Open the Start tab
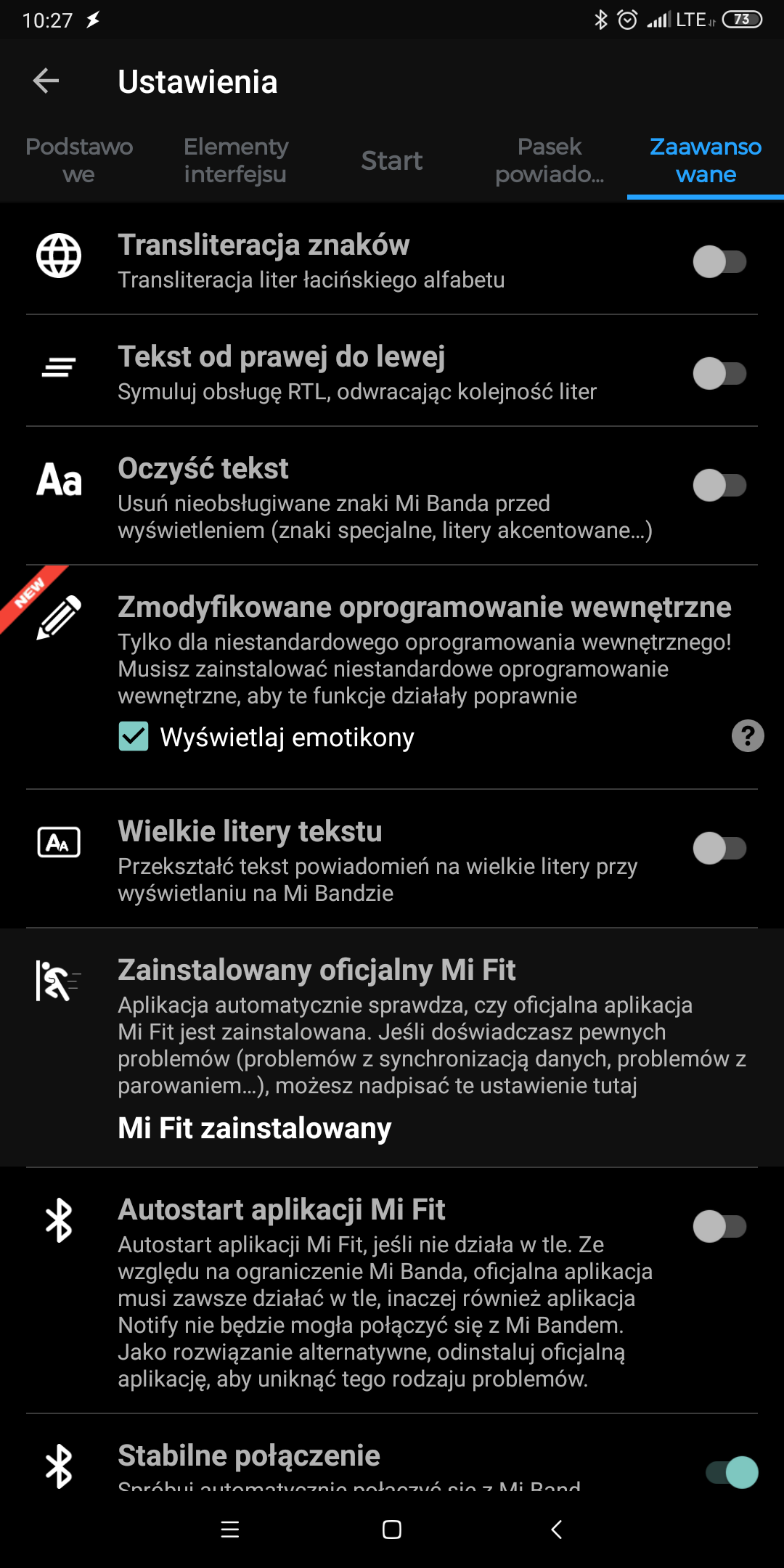 391,160
